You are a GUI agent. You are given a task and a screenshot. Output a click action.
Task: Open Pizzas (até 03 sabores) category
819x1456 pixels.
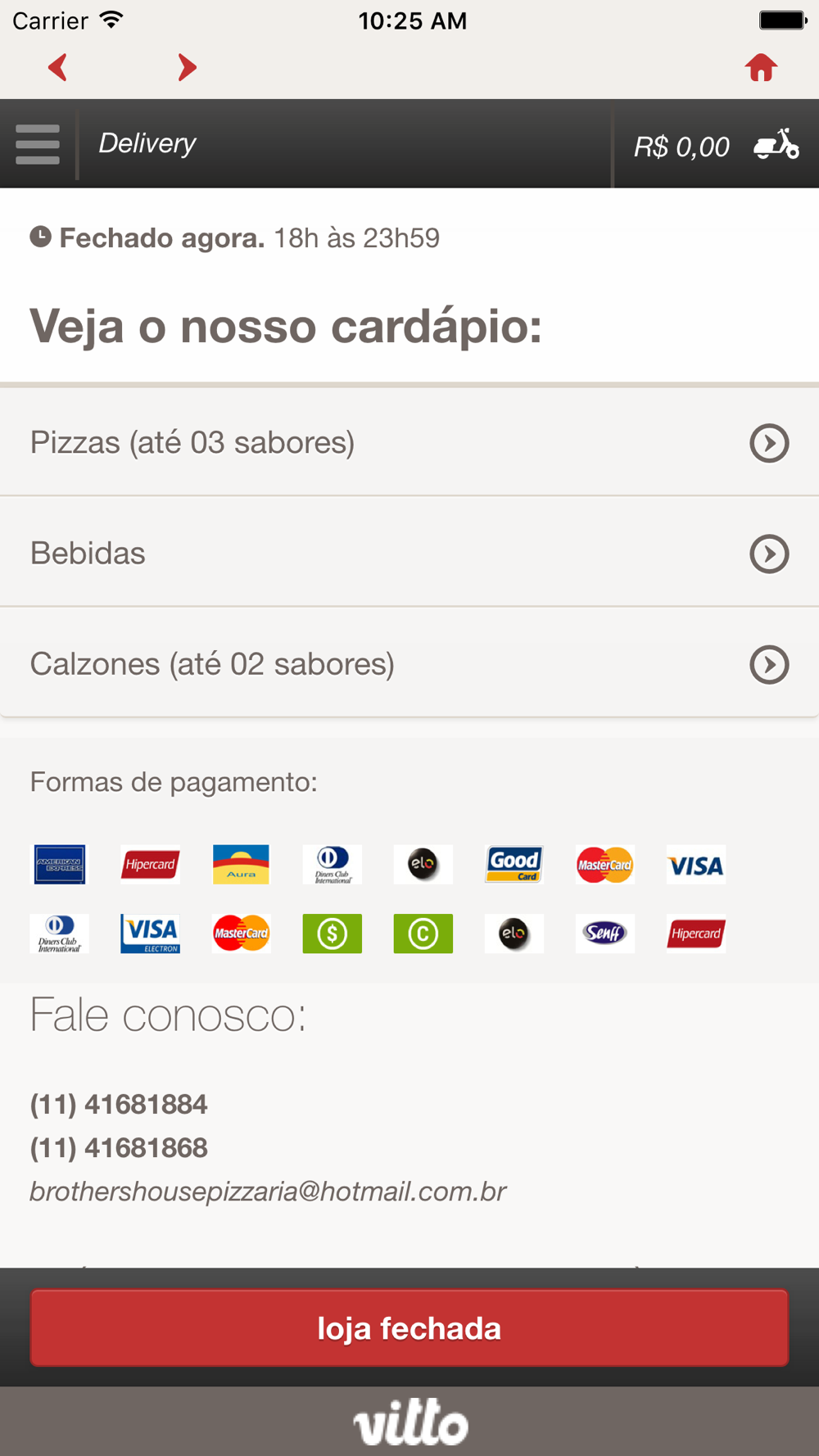tap(409, 442)
